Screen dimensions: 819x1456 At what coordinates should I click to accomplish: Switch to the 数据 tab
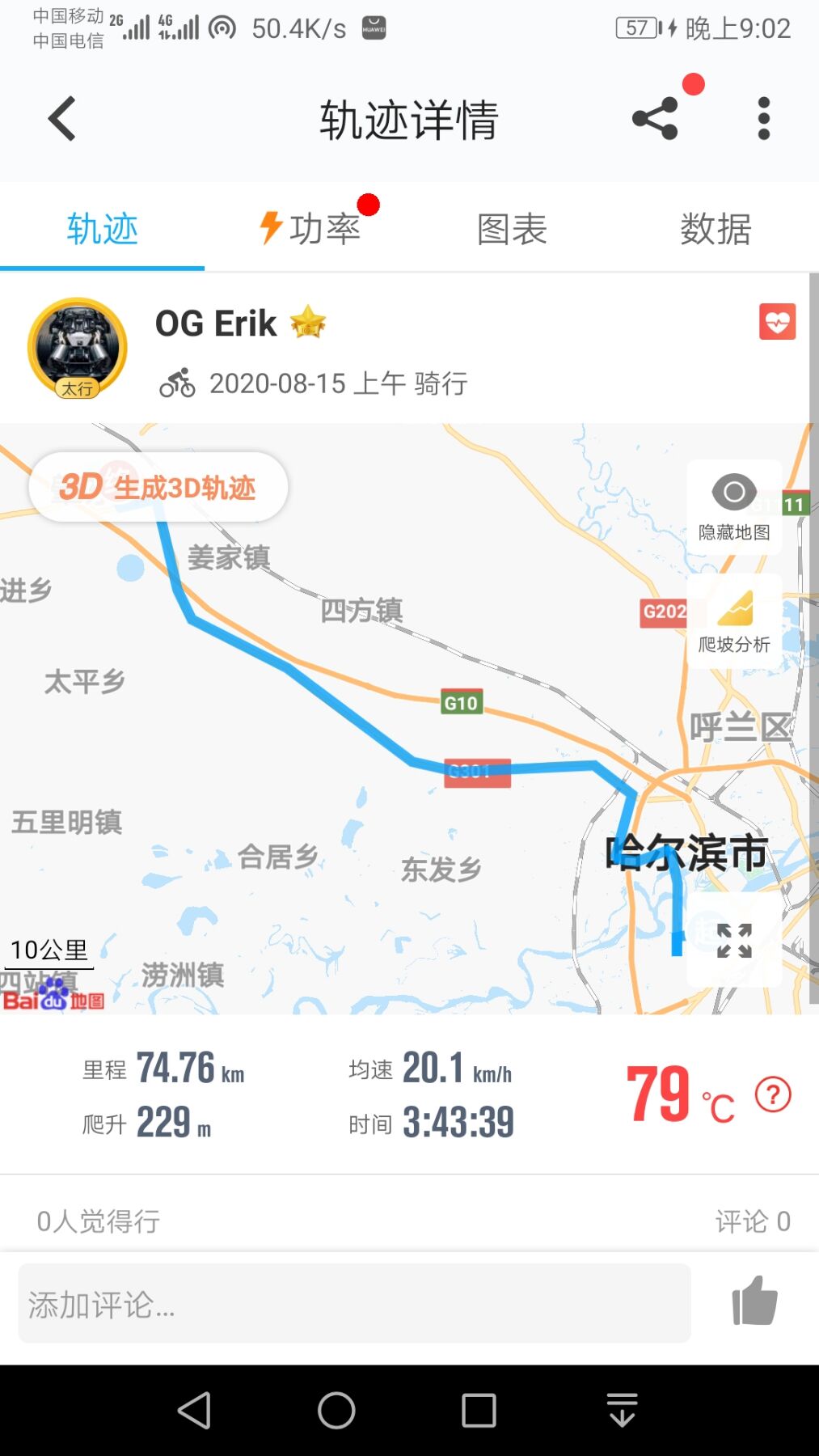[x=716, y=229]
